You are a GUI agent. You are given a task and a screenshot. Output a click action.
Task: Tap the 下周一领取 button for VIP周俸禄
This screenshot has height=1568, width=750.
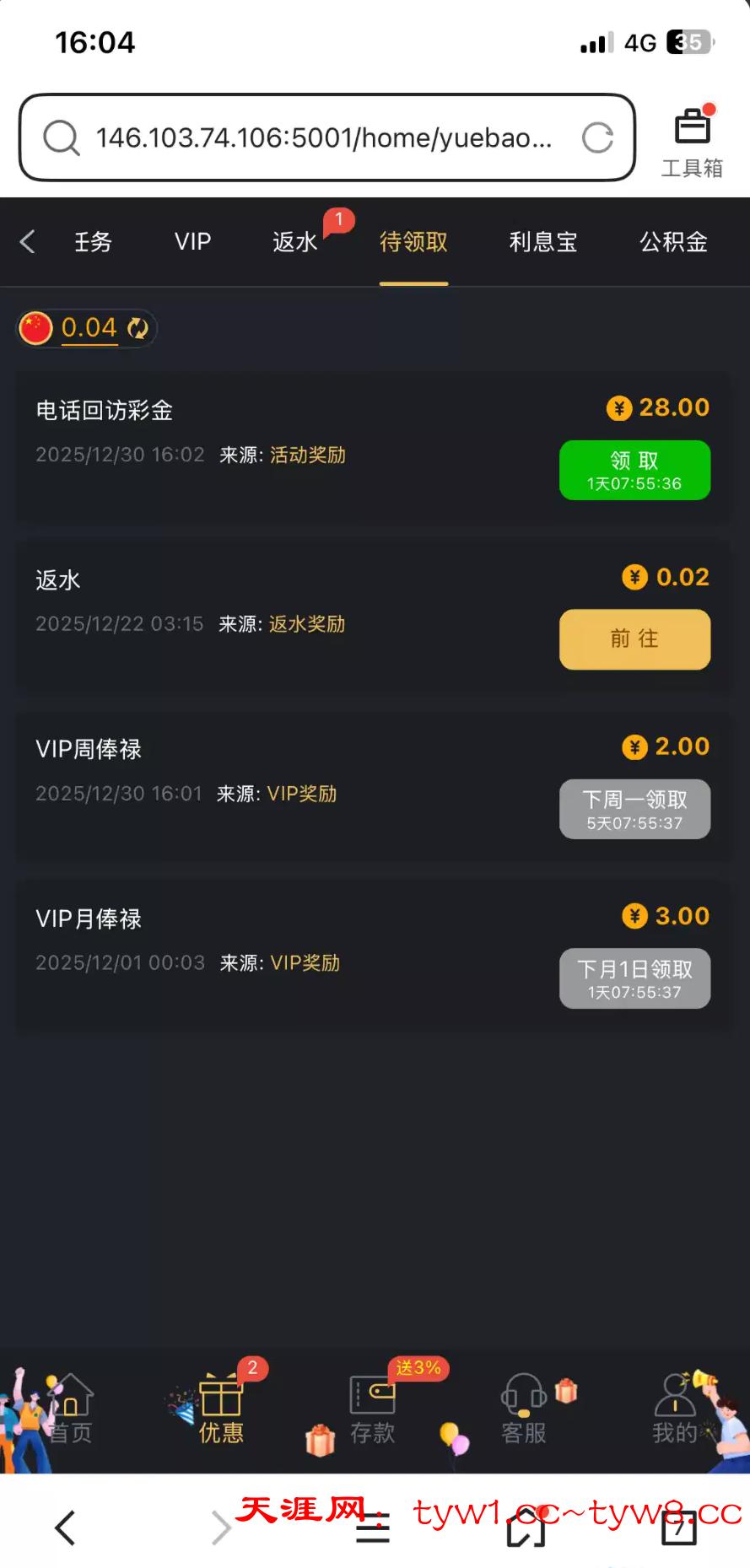click(634, 809)
